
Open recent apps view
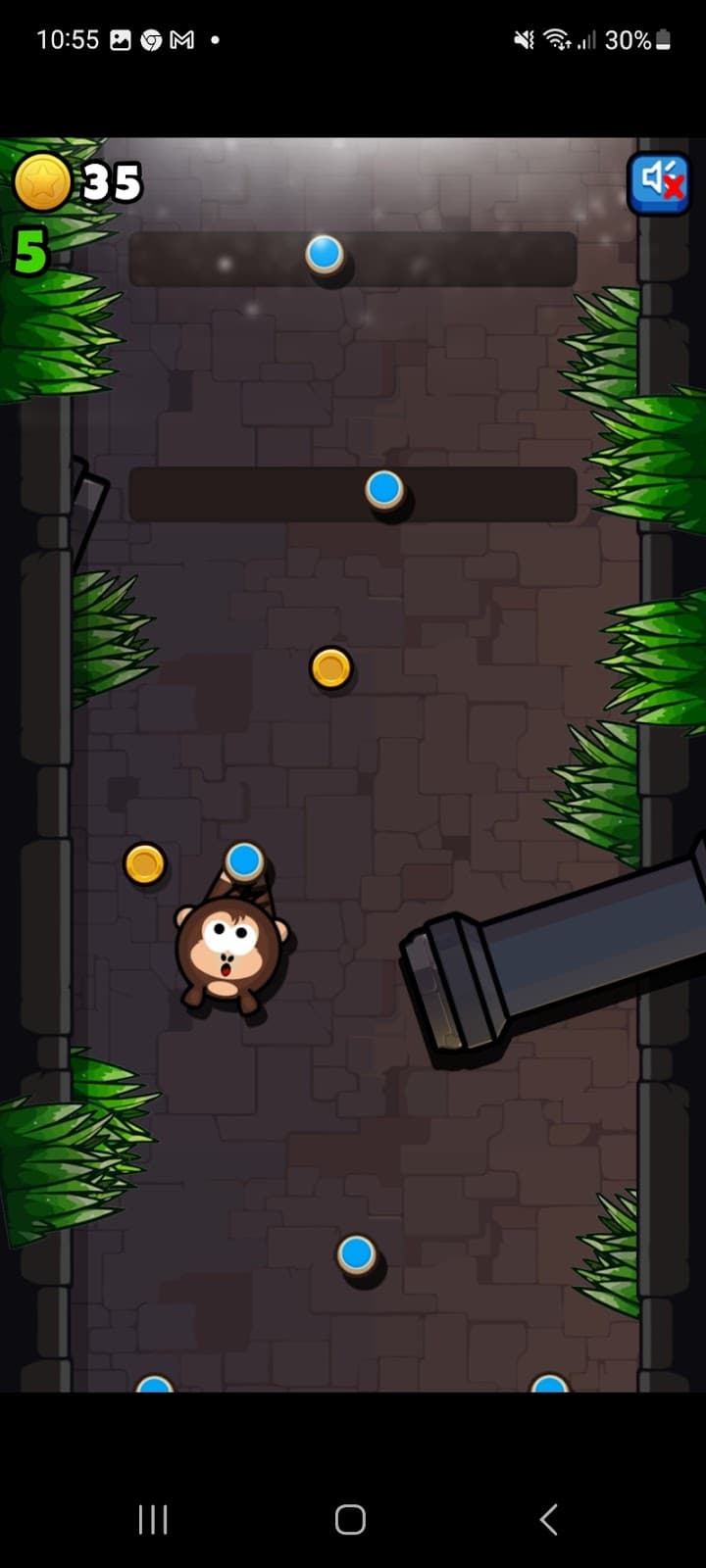click(x=153, y=1520)
